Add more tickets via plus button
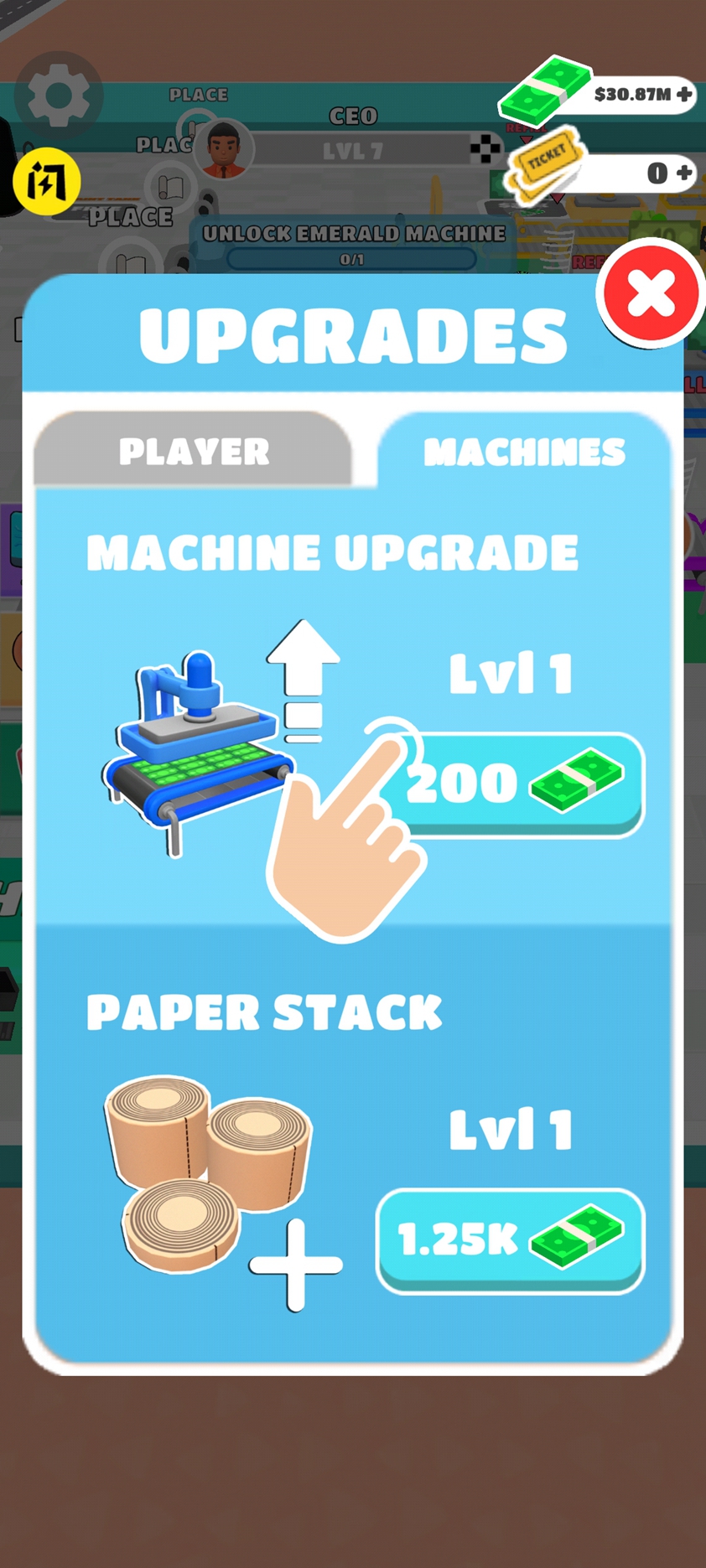The image size is (706, 1568). [684, 173]
